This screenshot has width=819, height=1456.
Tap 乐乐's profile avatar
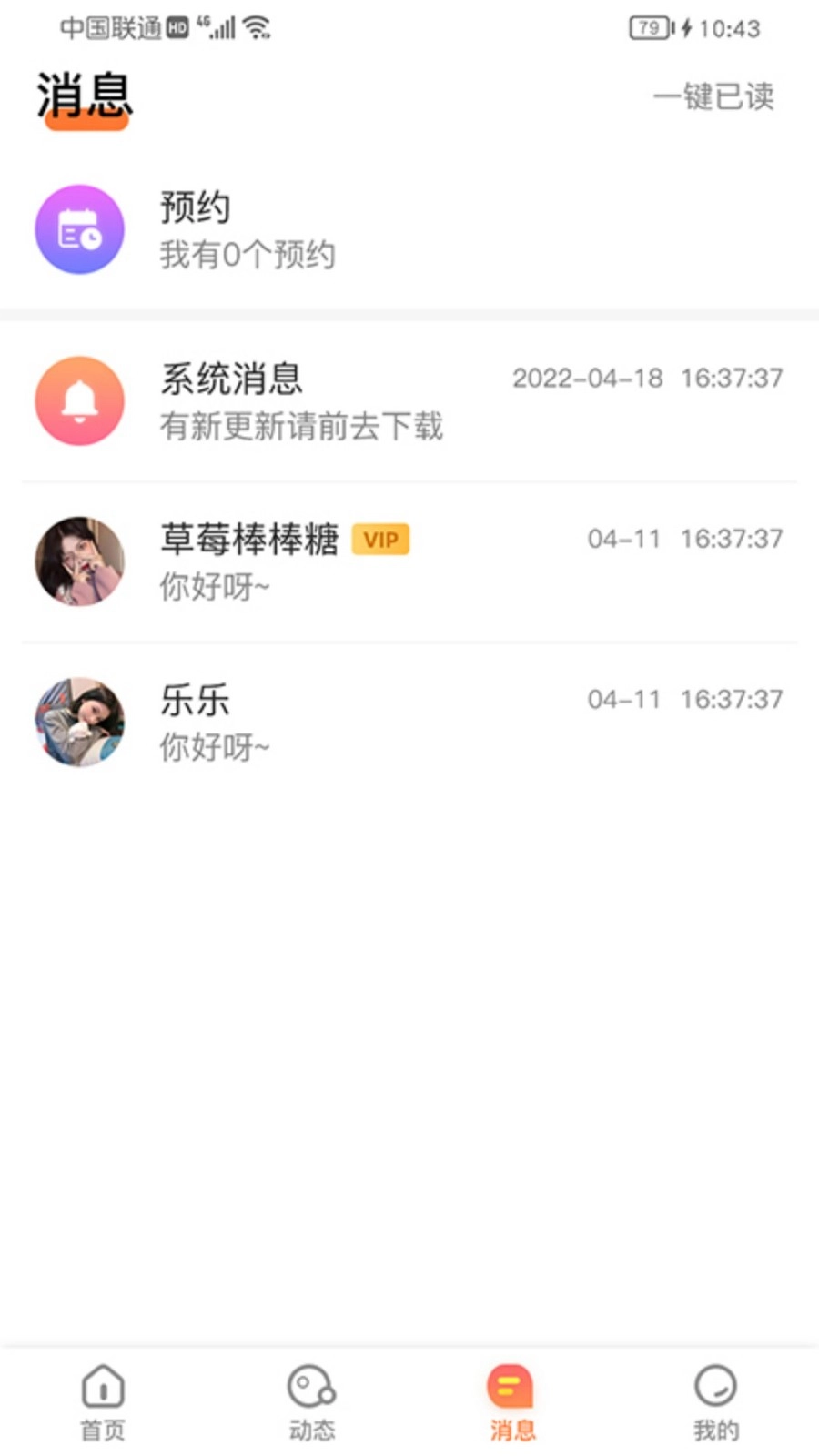tap(79, 722)
